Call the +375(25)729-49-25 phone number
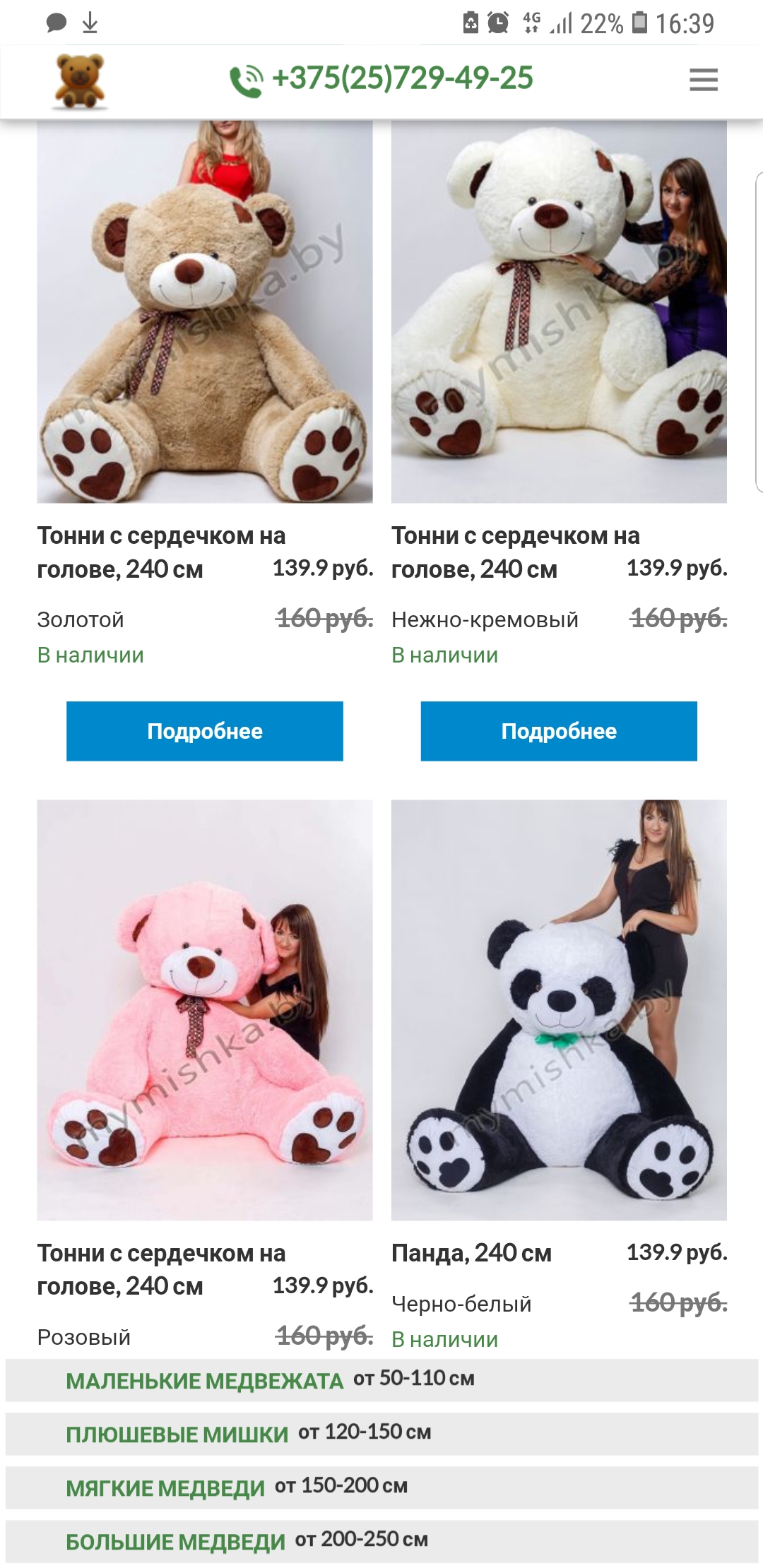Screen dimensions: 763x1568 [x=382, y=78]
